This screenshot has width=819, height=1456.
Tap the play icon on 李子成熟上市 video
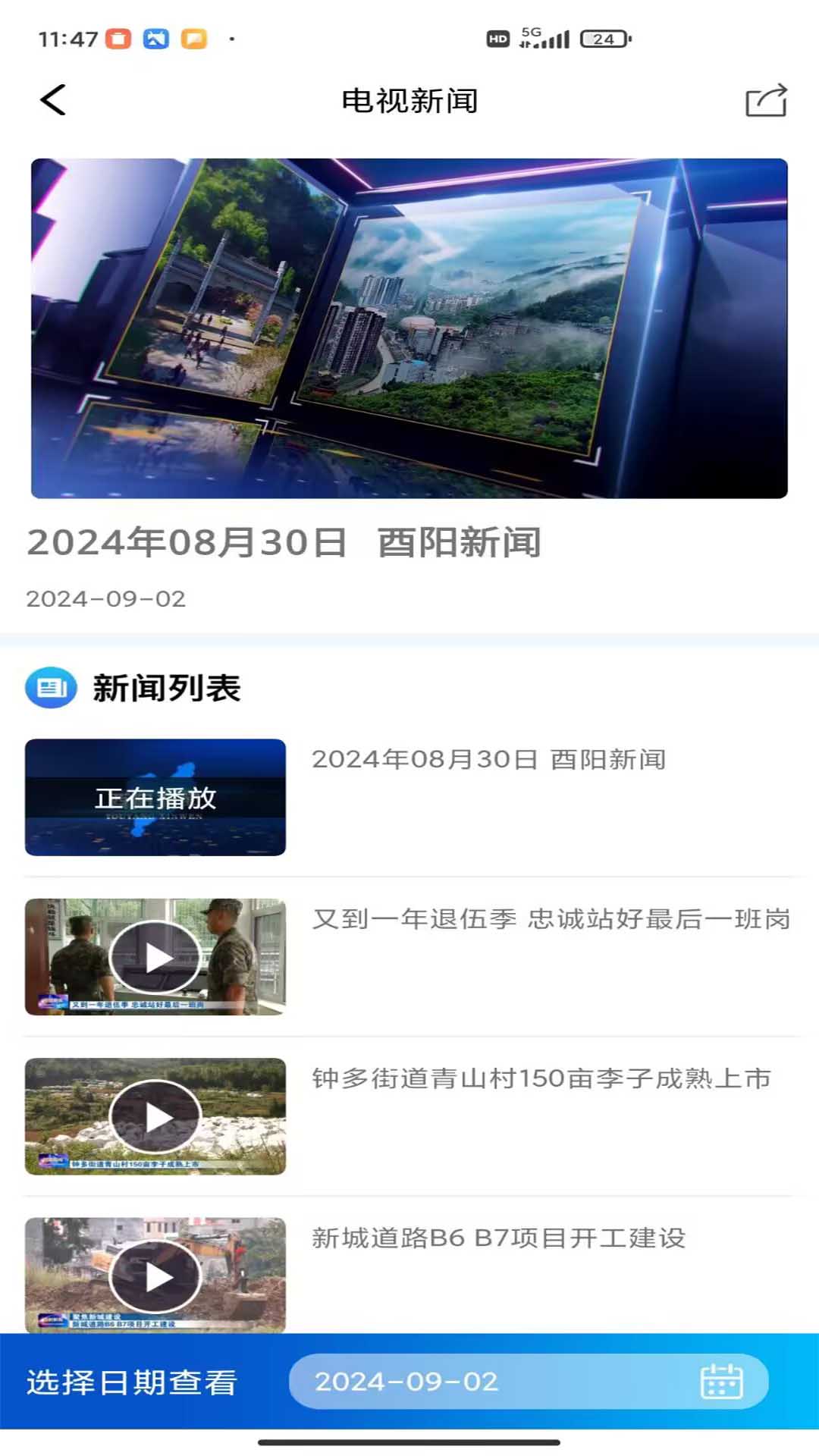click(x=155, y=1116)
